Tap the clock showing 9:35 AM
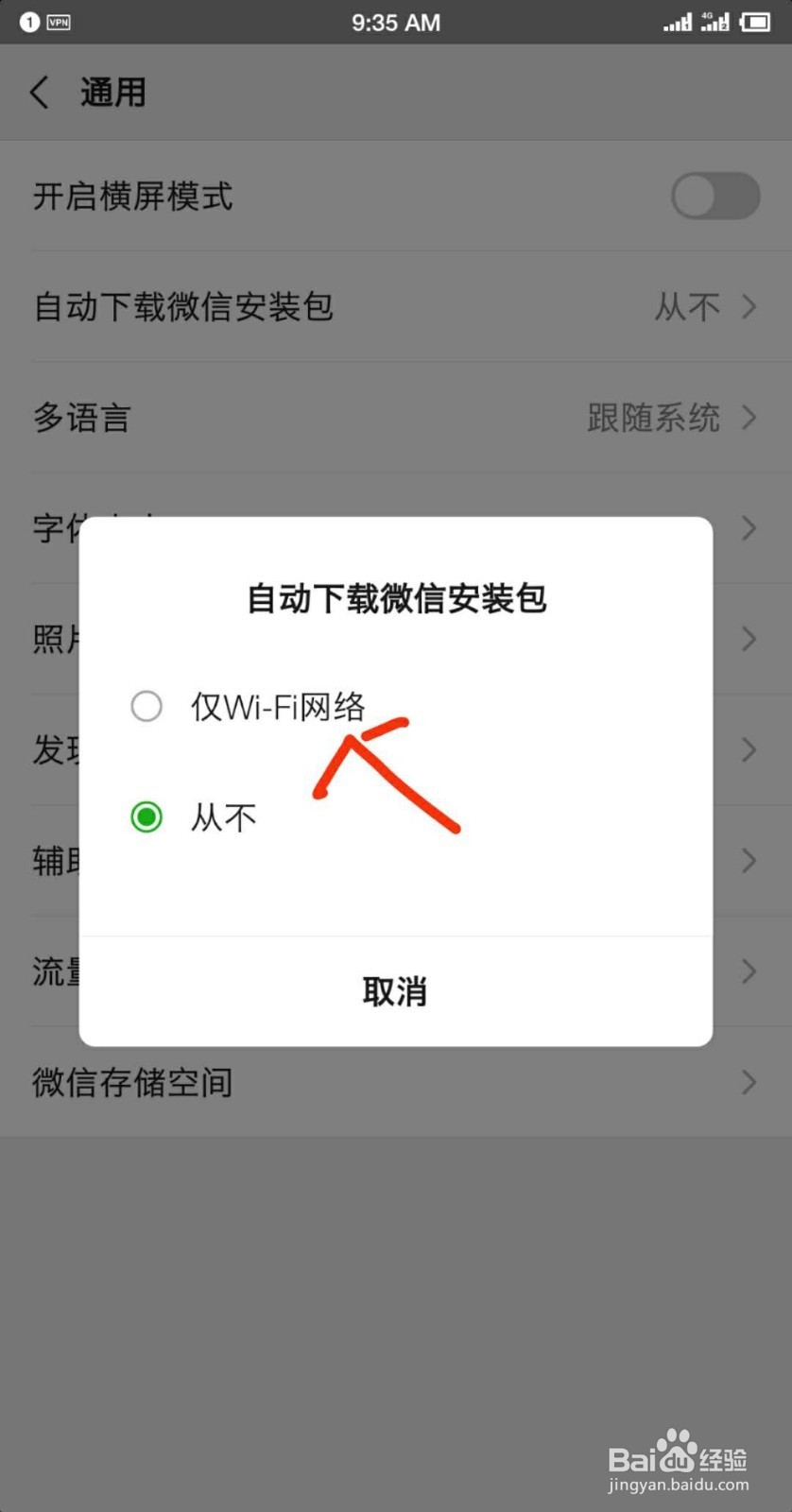Screen dimensions: 792x1512 tap(396, 22)
